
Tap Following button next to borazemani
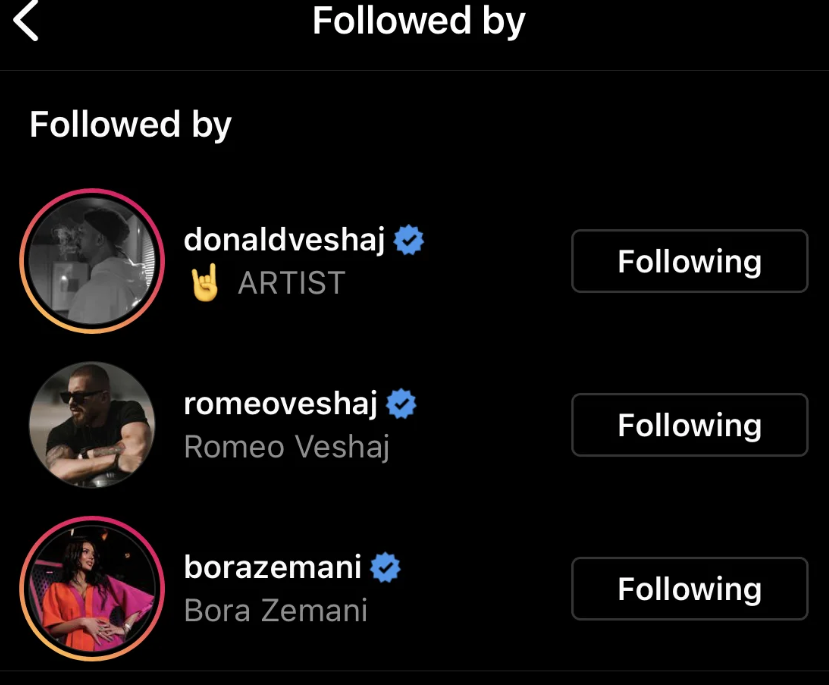[689, 589]
